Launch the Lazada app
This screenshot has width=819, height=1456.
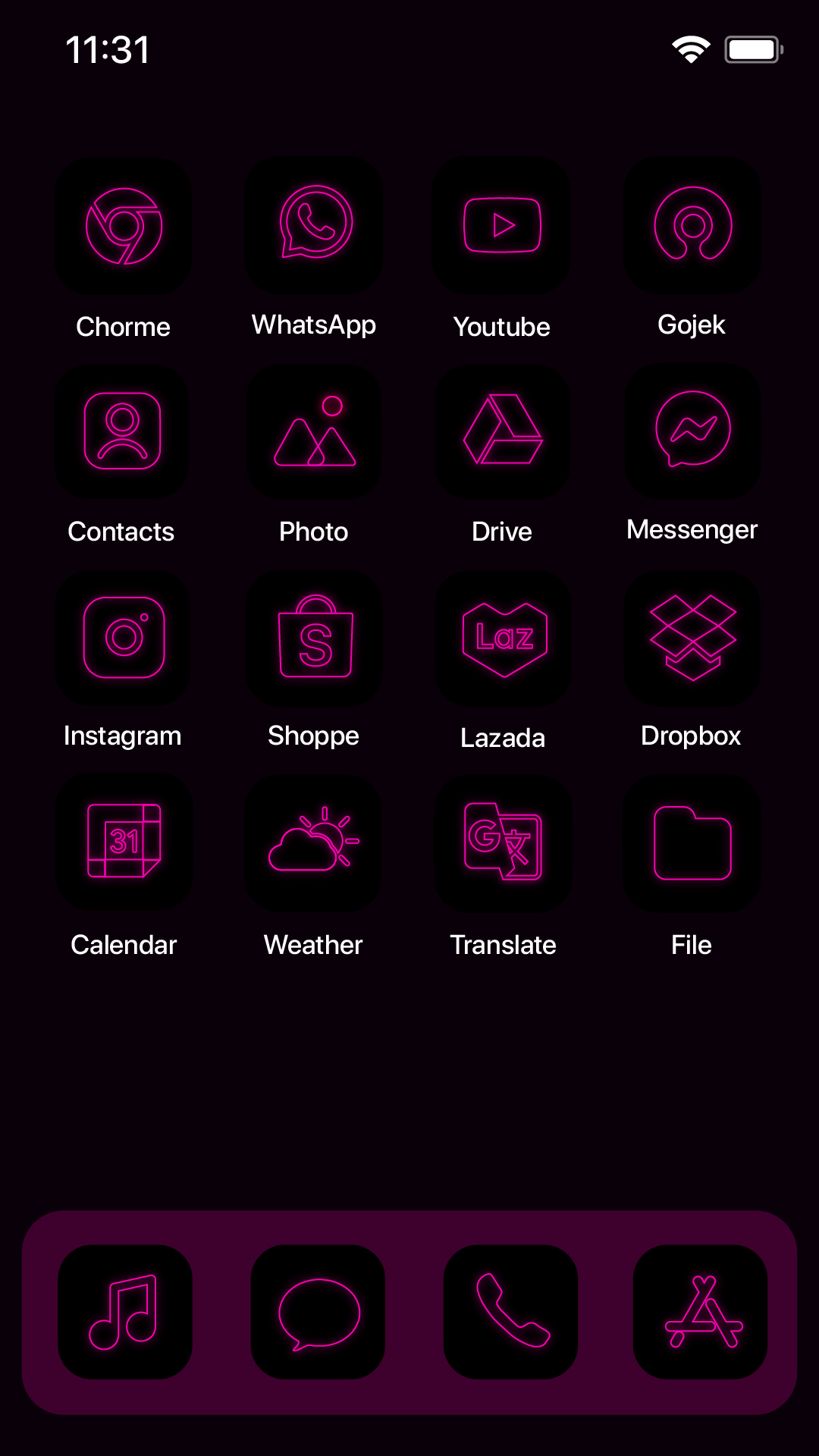click(502, 637)
